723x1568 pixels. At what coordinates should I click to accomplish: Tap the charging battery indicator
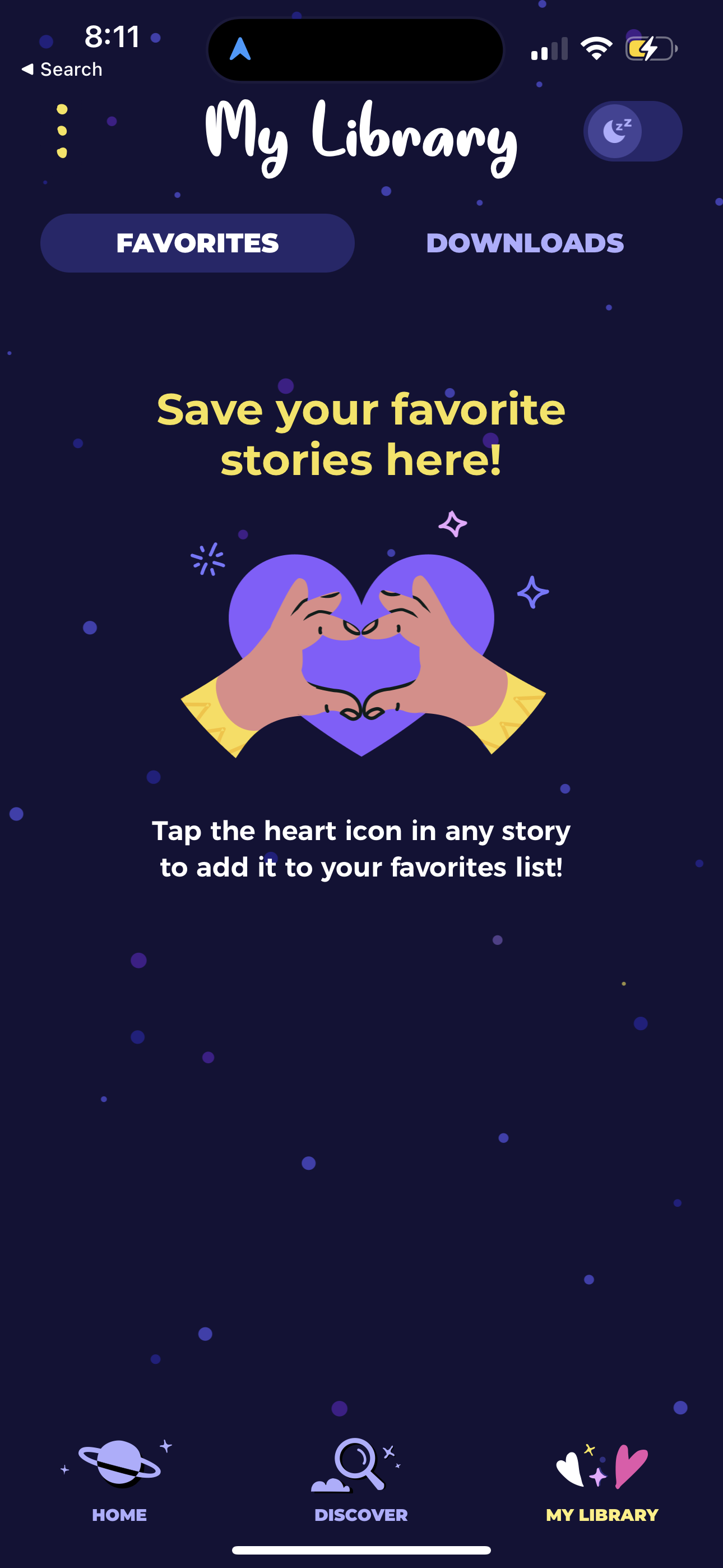pyautogui.click(x=651, y=48)
